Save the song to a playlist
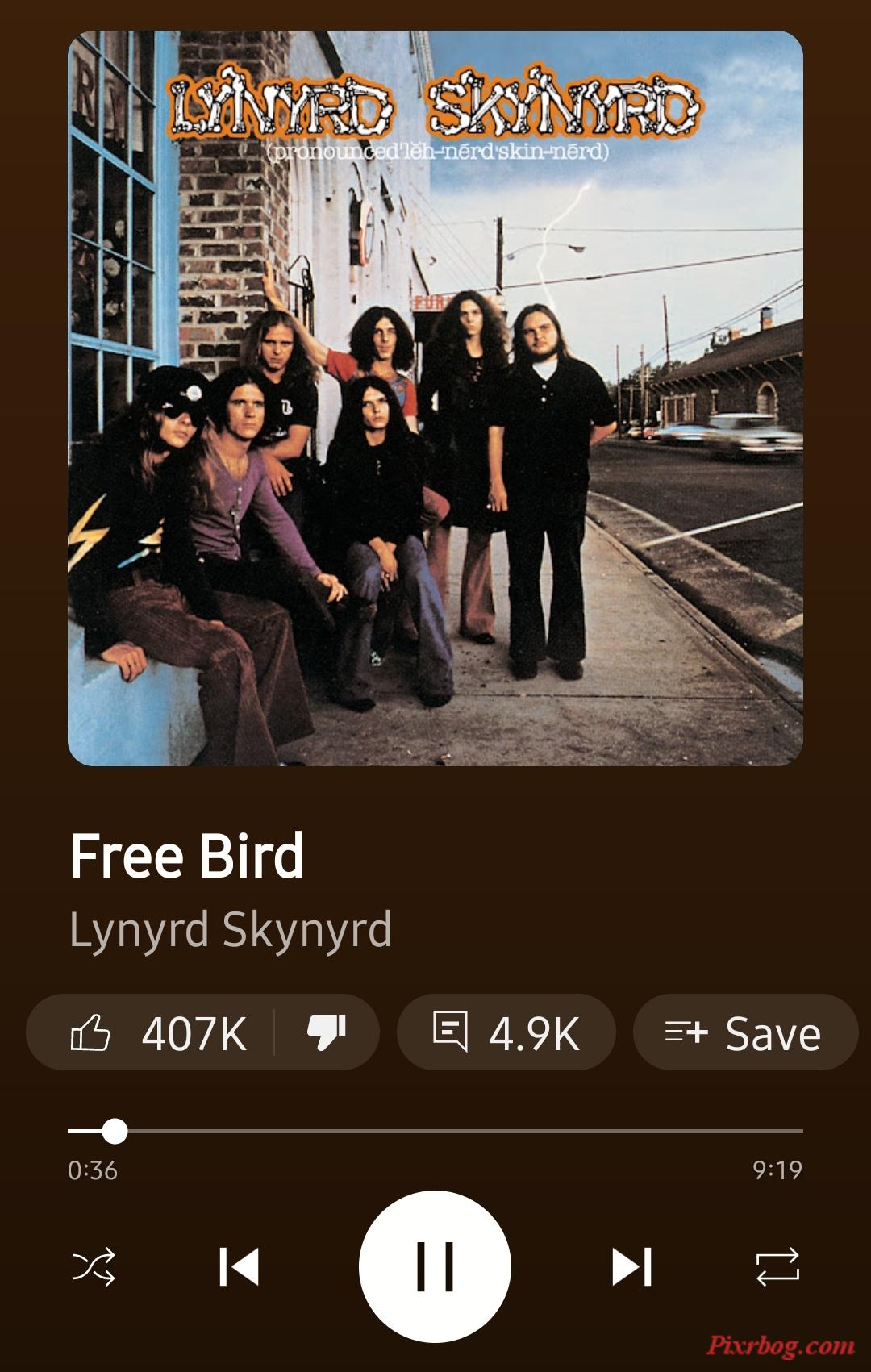 744,1032
